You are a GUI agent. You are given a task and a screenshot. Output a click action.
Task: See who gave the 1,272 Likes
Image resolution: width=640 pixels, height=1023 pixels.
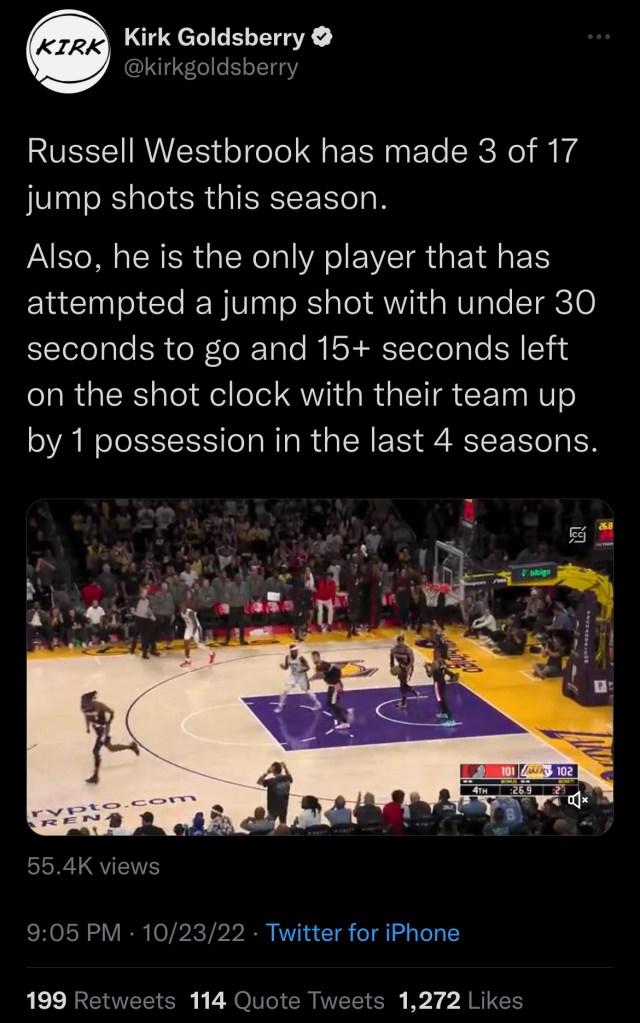point(460,1000)
